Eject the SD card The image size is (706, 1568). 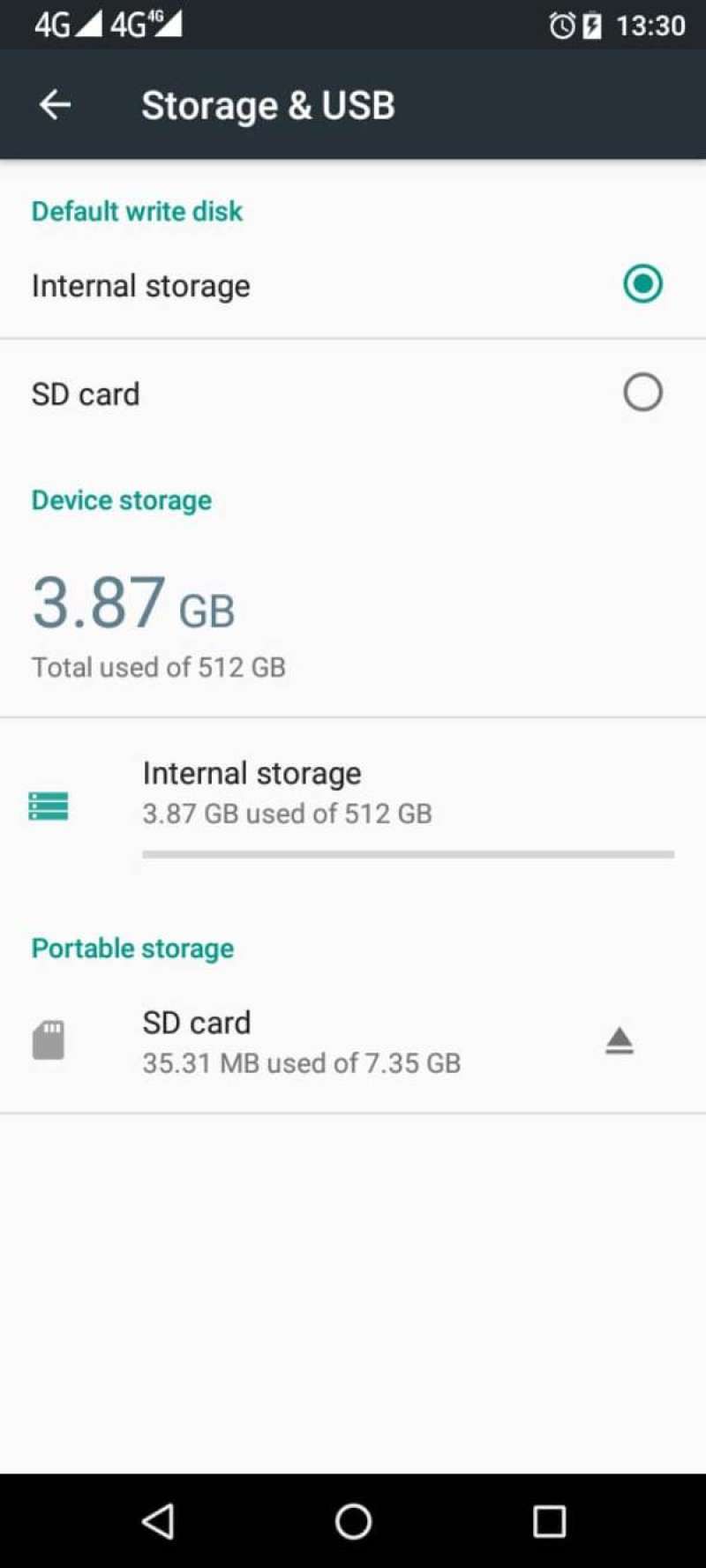point(620,1039)
